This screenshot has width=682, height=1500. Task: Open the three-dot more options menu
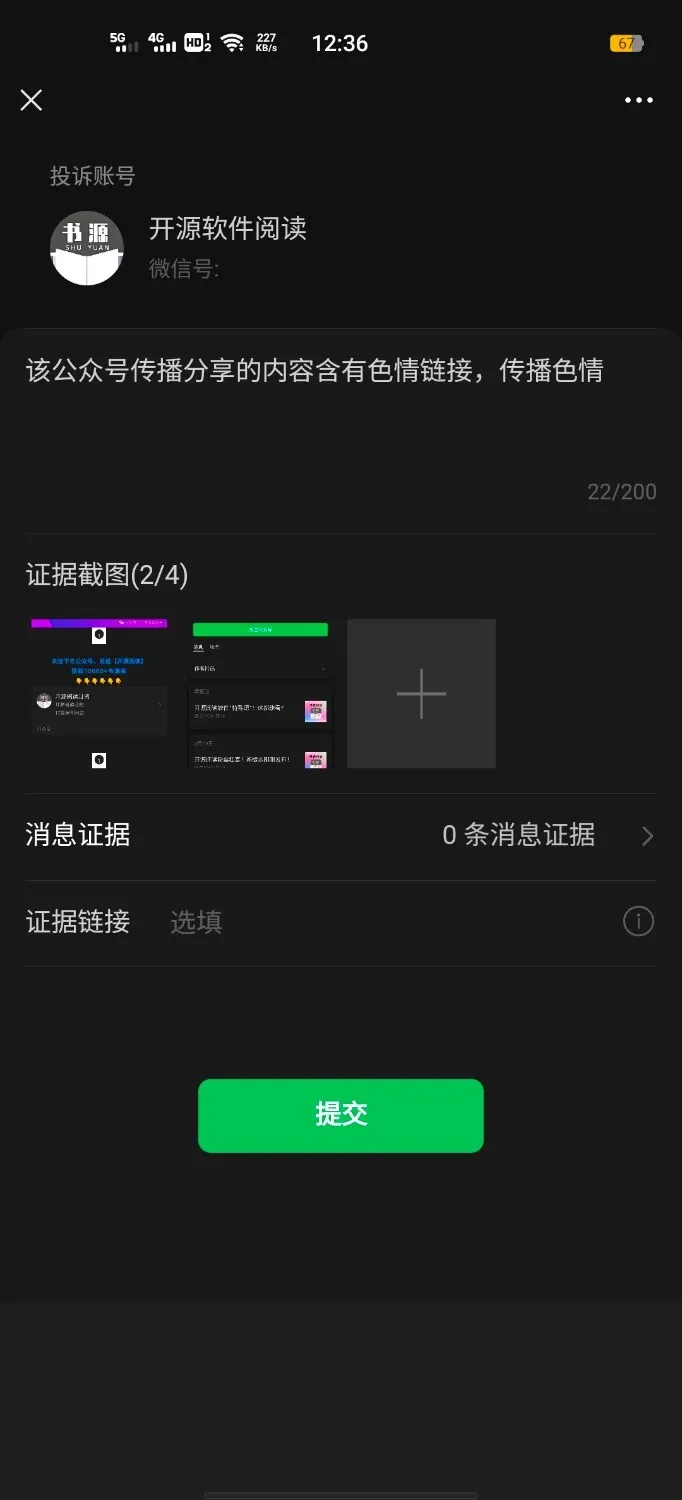tap(638, 100)
